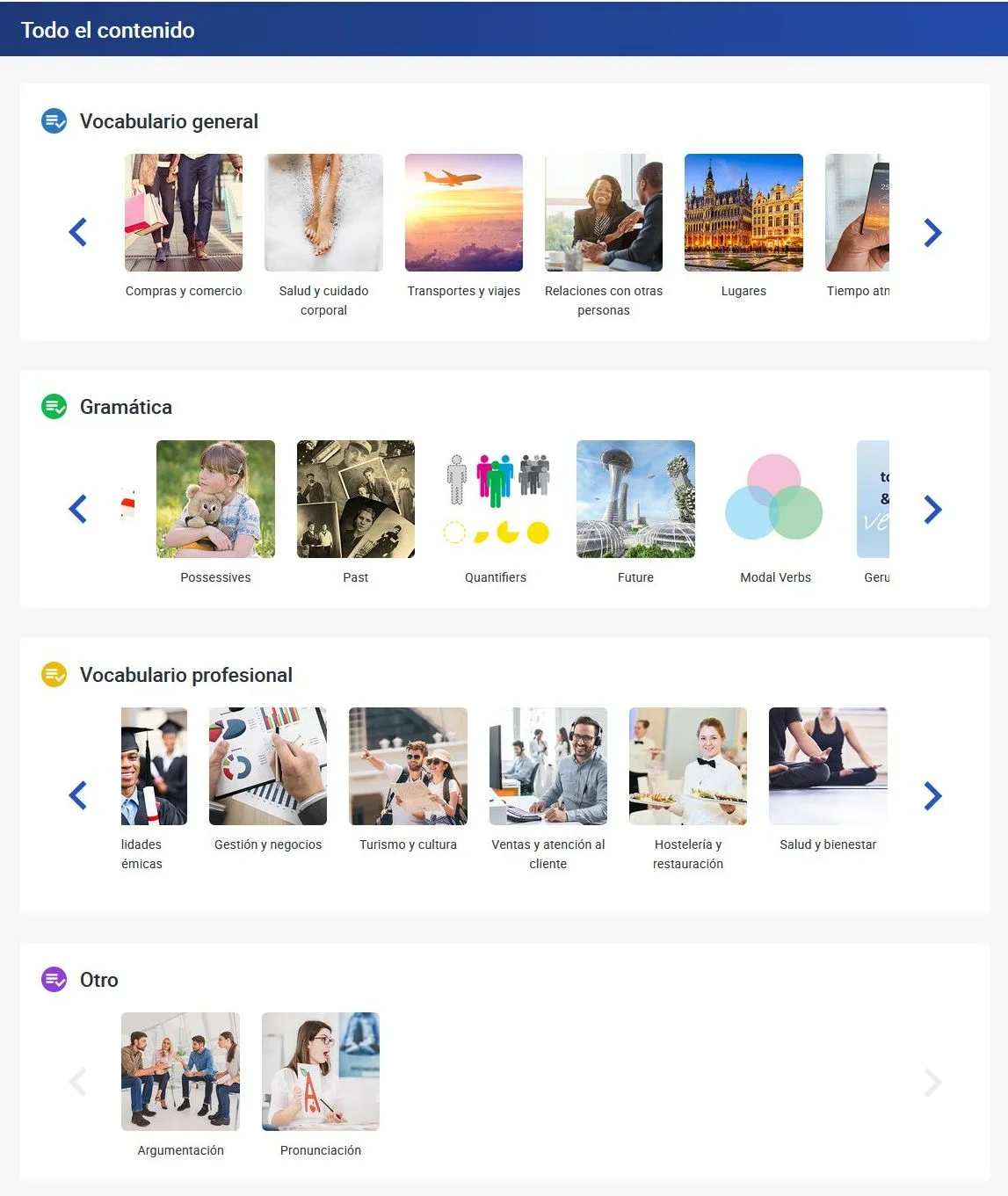Select the Quantifiers grammar tile
Screen dimensions: 1008x1196
pyautogui.click(x=496, y=499)
